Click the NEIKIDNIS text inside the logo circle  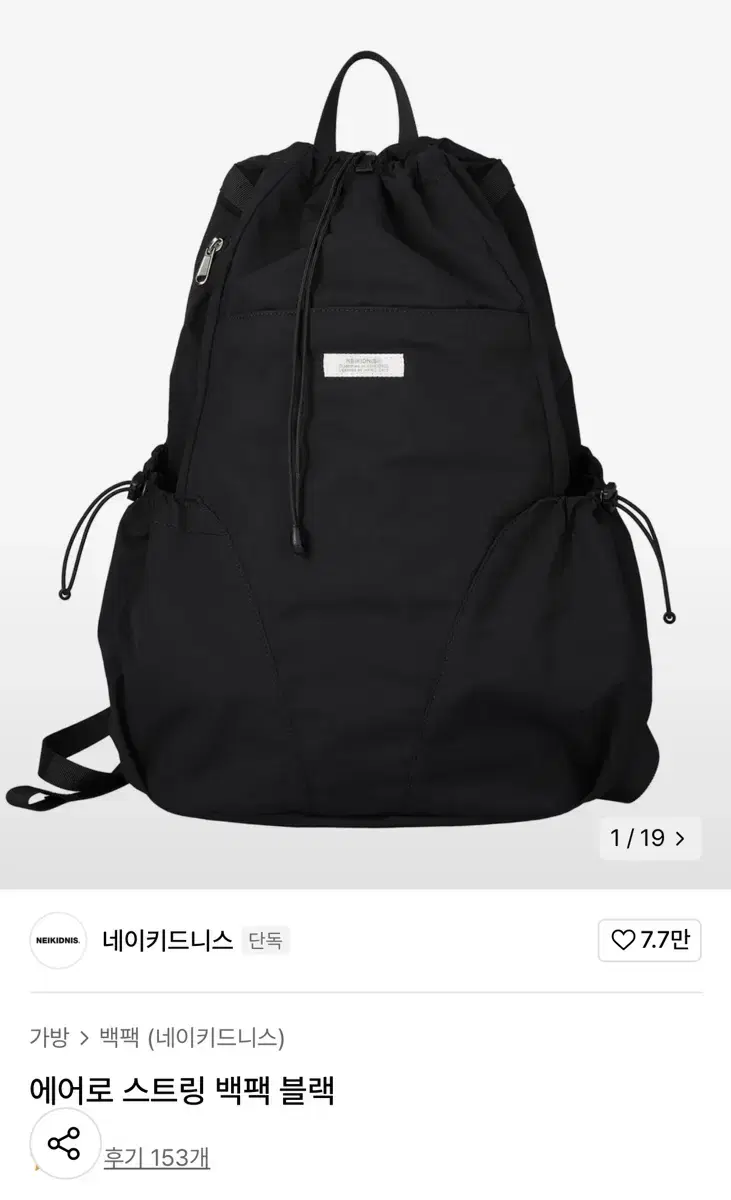58,938
